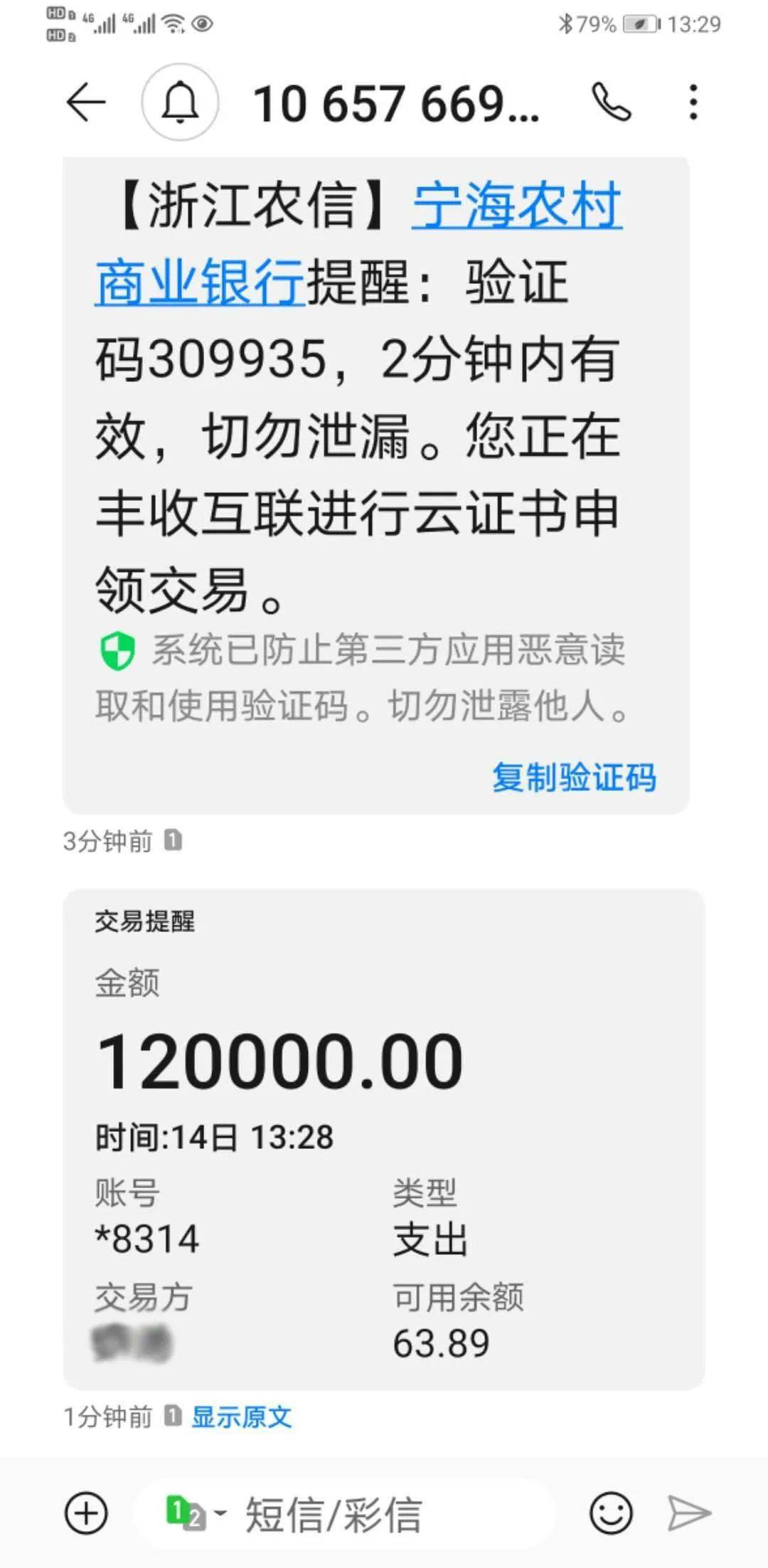Tap the notification bell avatar
The width and height of the screenshot is (768, 1568).
(x=180, y=102)
